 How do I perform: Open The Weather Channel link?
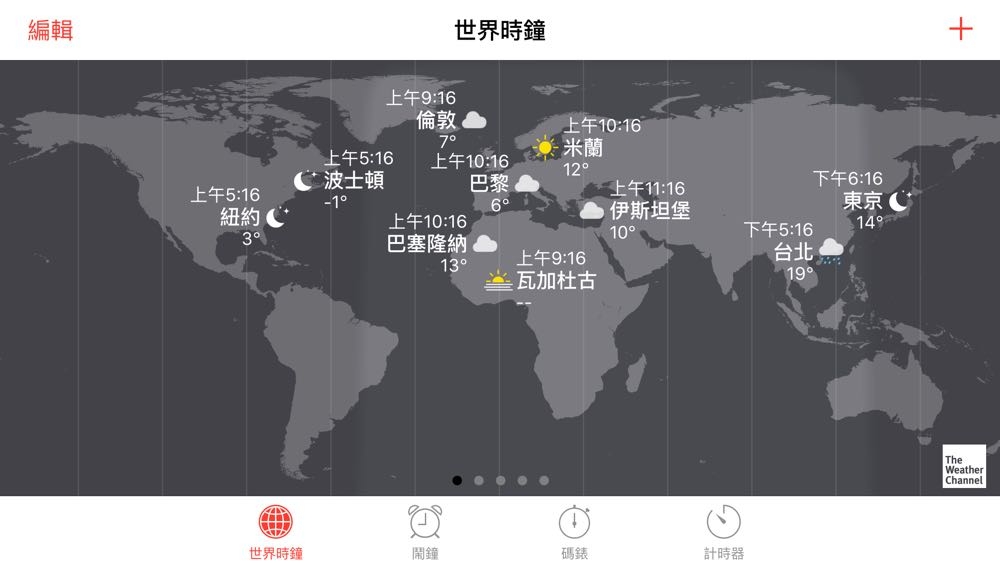tap(963, 466)
